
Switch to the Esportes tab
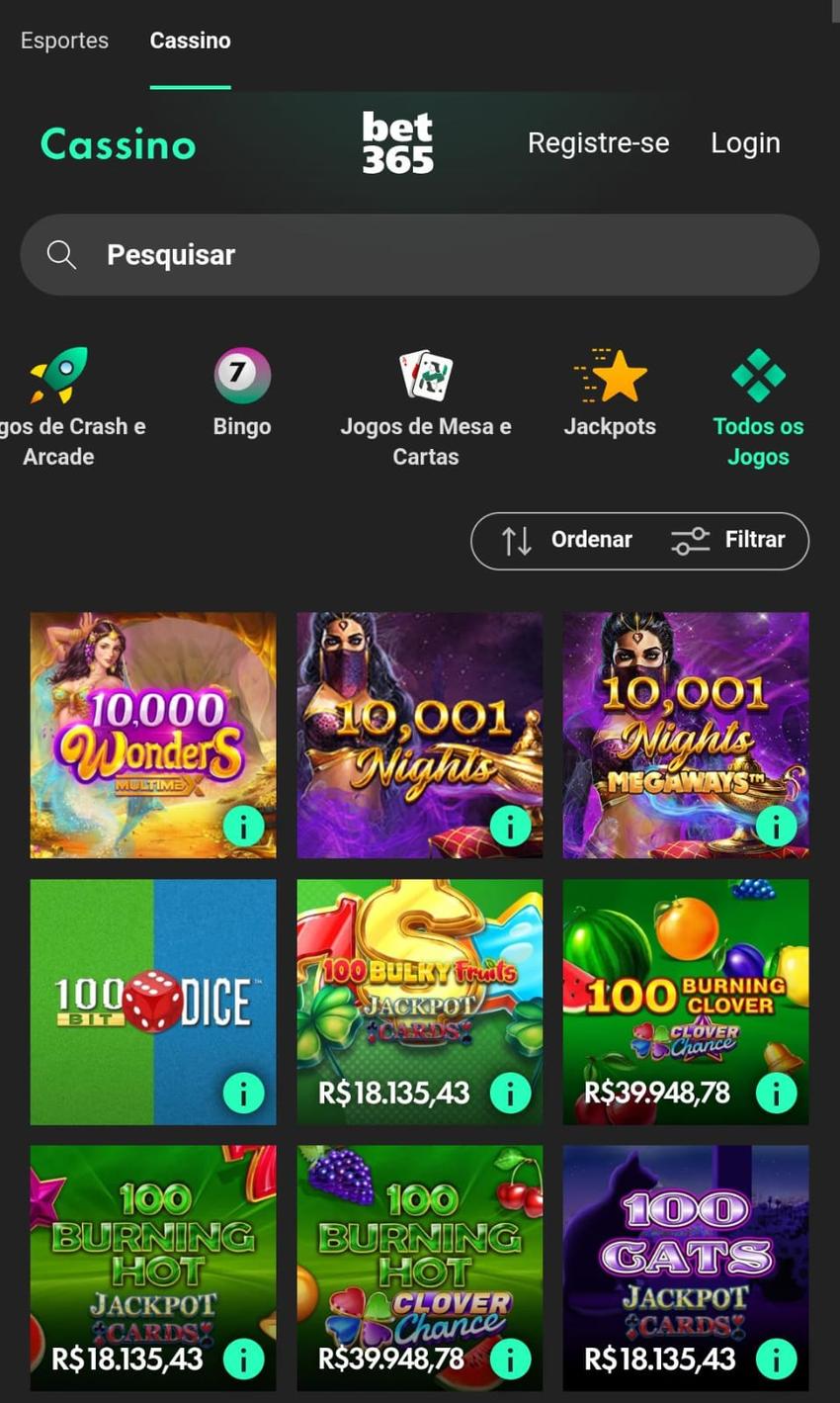tap(64, 41)
